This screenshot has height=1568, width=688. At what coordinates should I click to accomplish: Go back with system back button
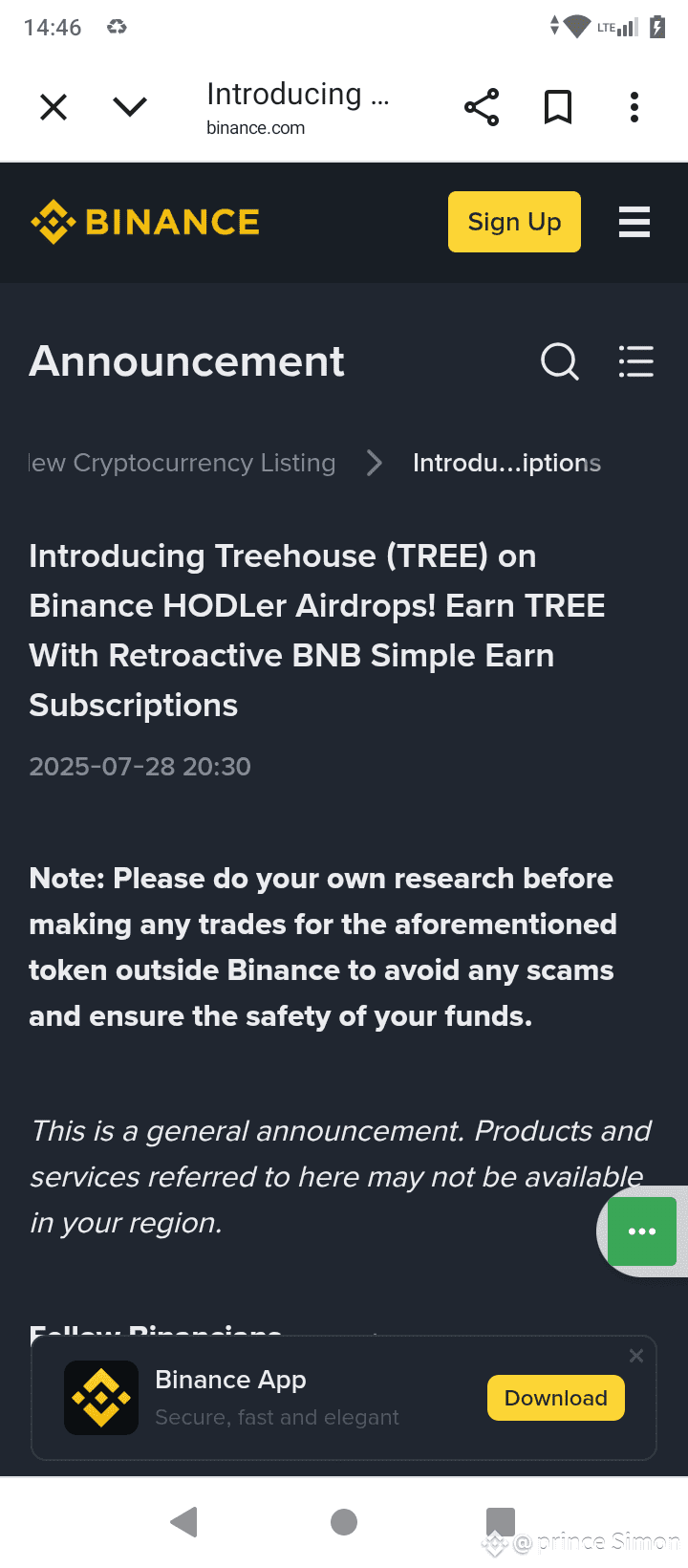click(183, 1522)
